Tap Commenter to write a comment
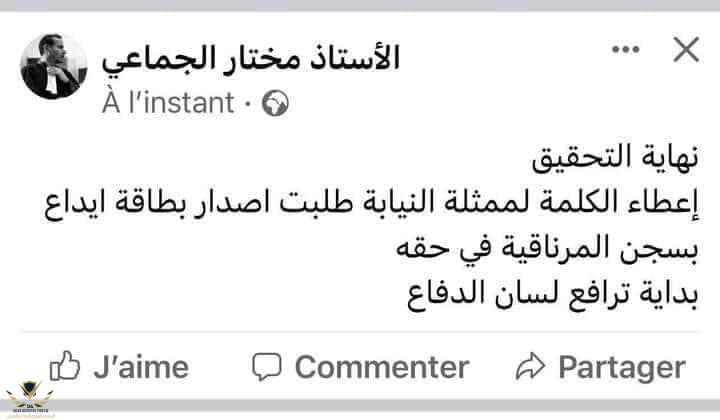Image resolution: width=720 pixels, height=420 pixels. click(360, 367)
